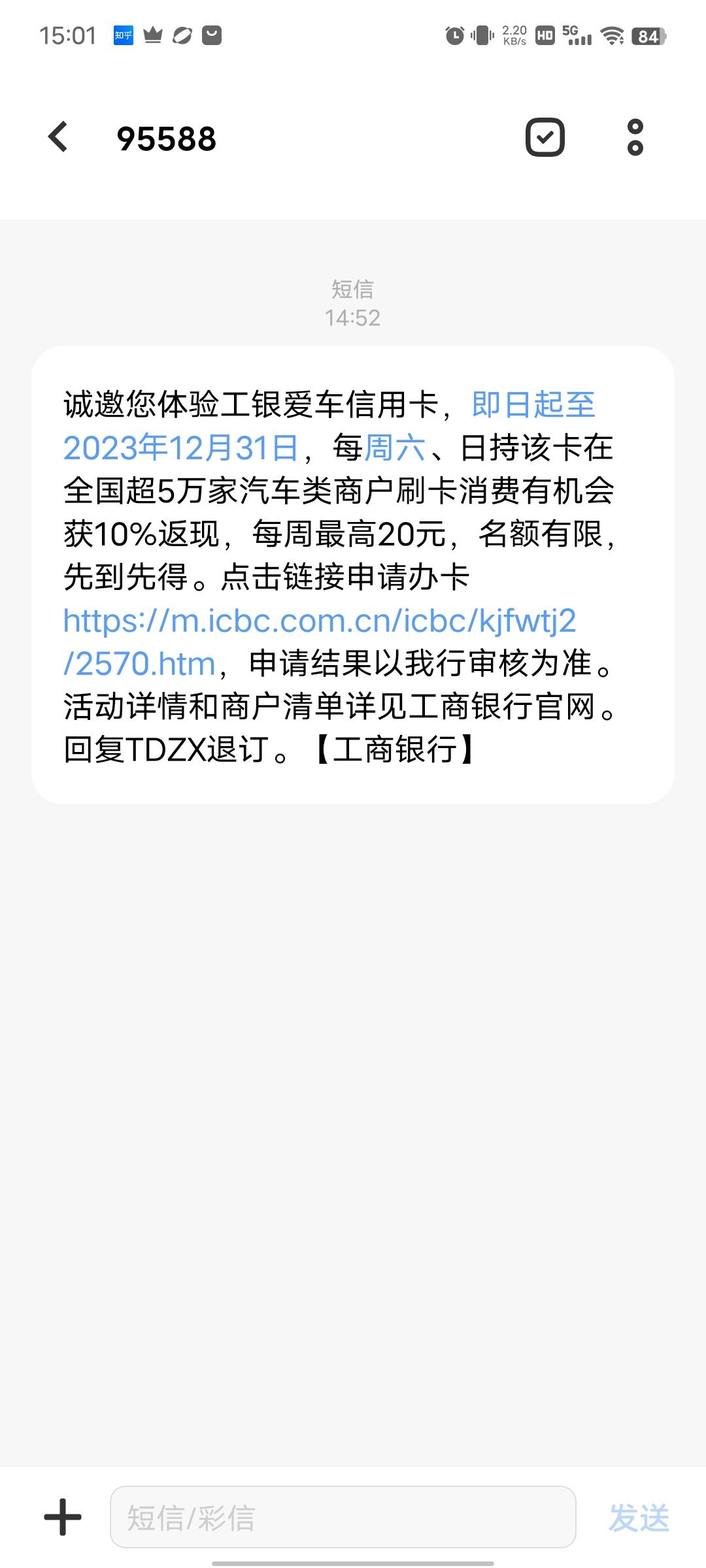The height and width of the screenshot is (1568, 706).
Task: Open the m.icbc.com.cn application link
Action: [319, 642]
